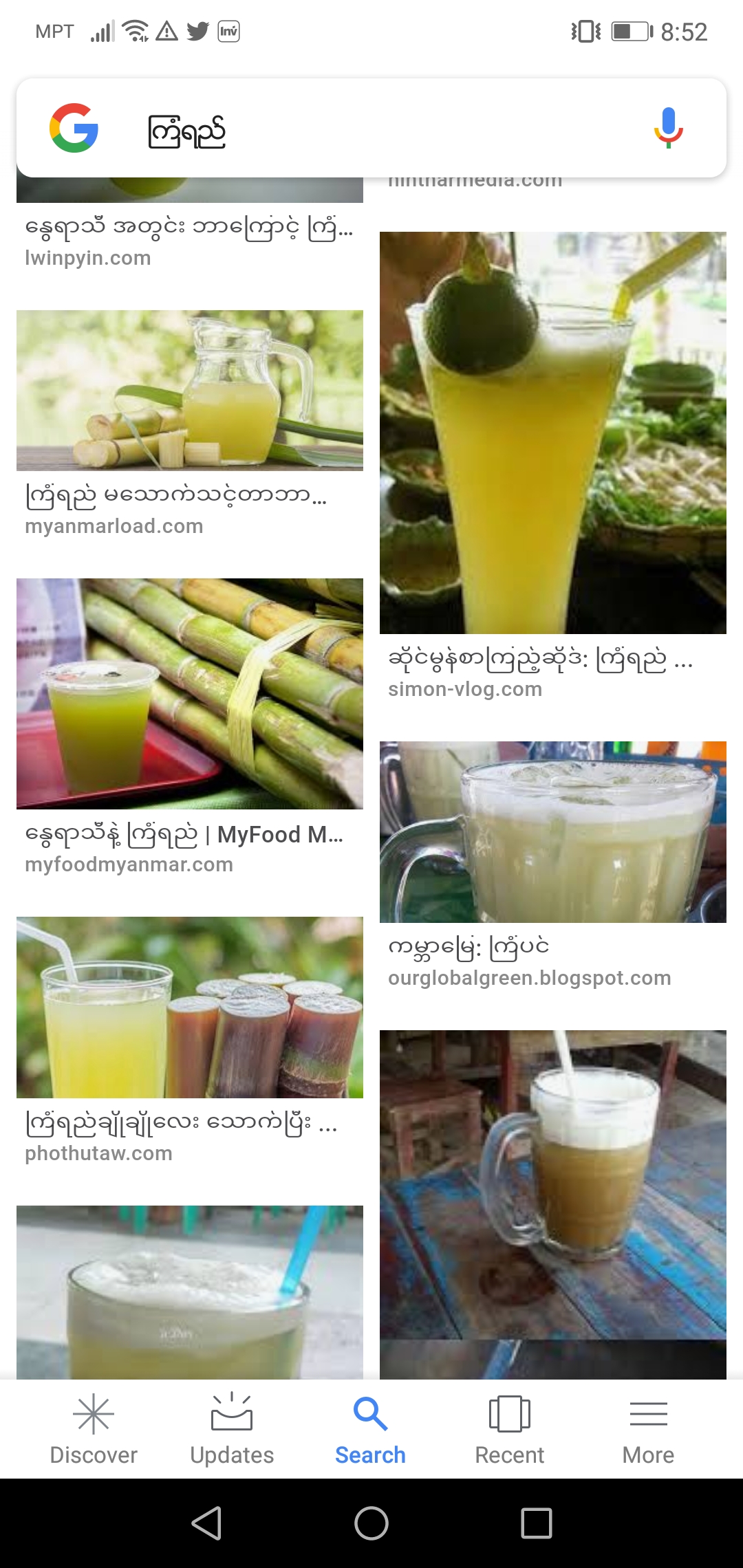Screen dimensions: 743x1568
Task: Go to the home screen
Action: click(371, 1523)
